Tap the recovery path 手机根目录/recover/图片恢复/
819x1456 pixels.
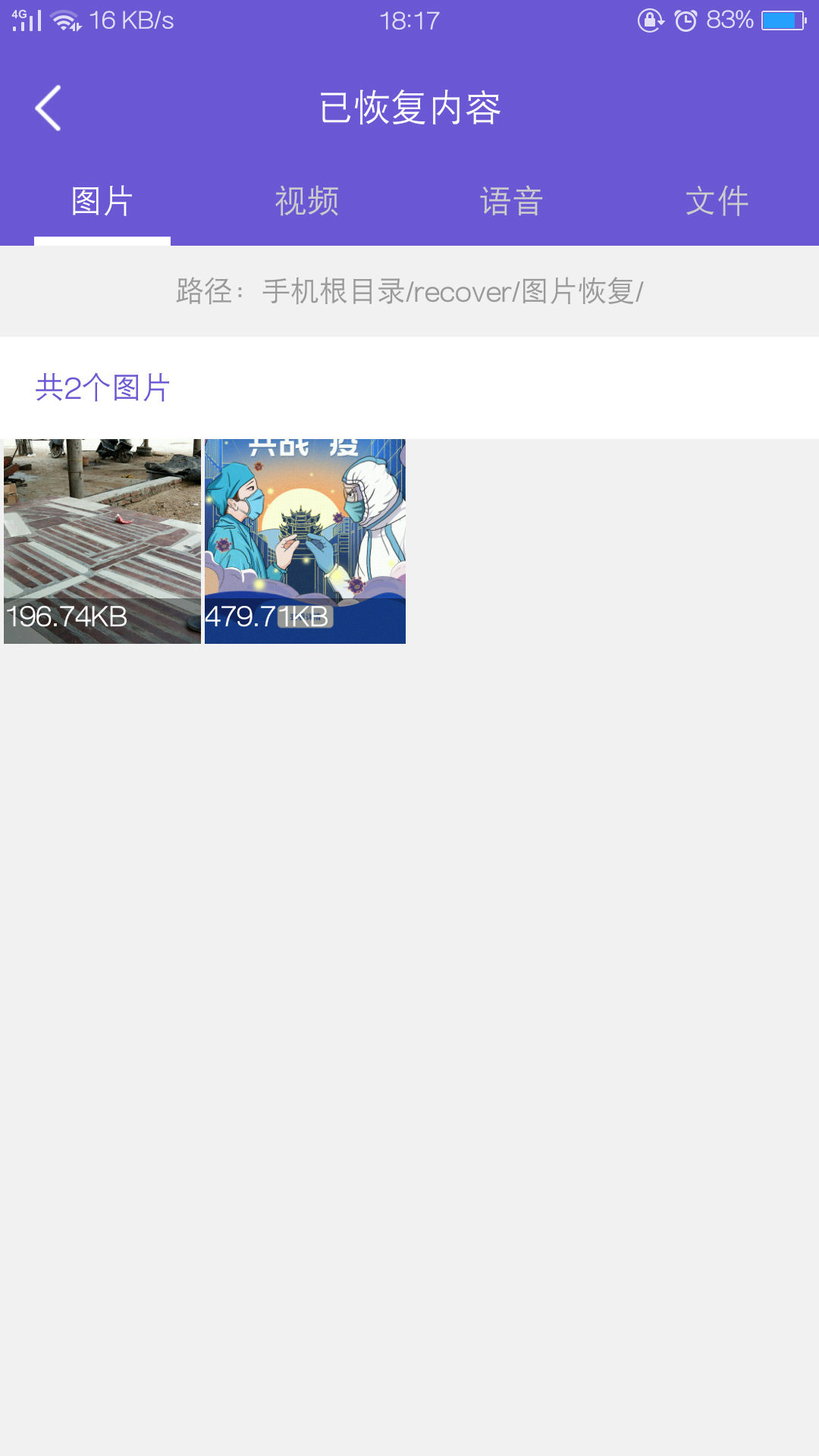[409, 290]
